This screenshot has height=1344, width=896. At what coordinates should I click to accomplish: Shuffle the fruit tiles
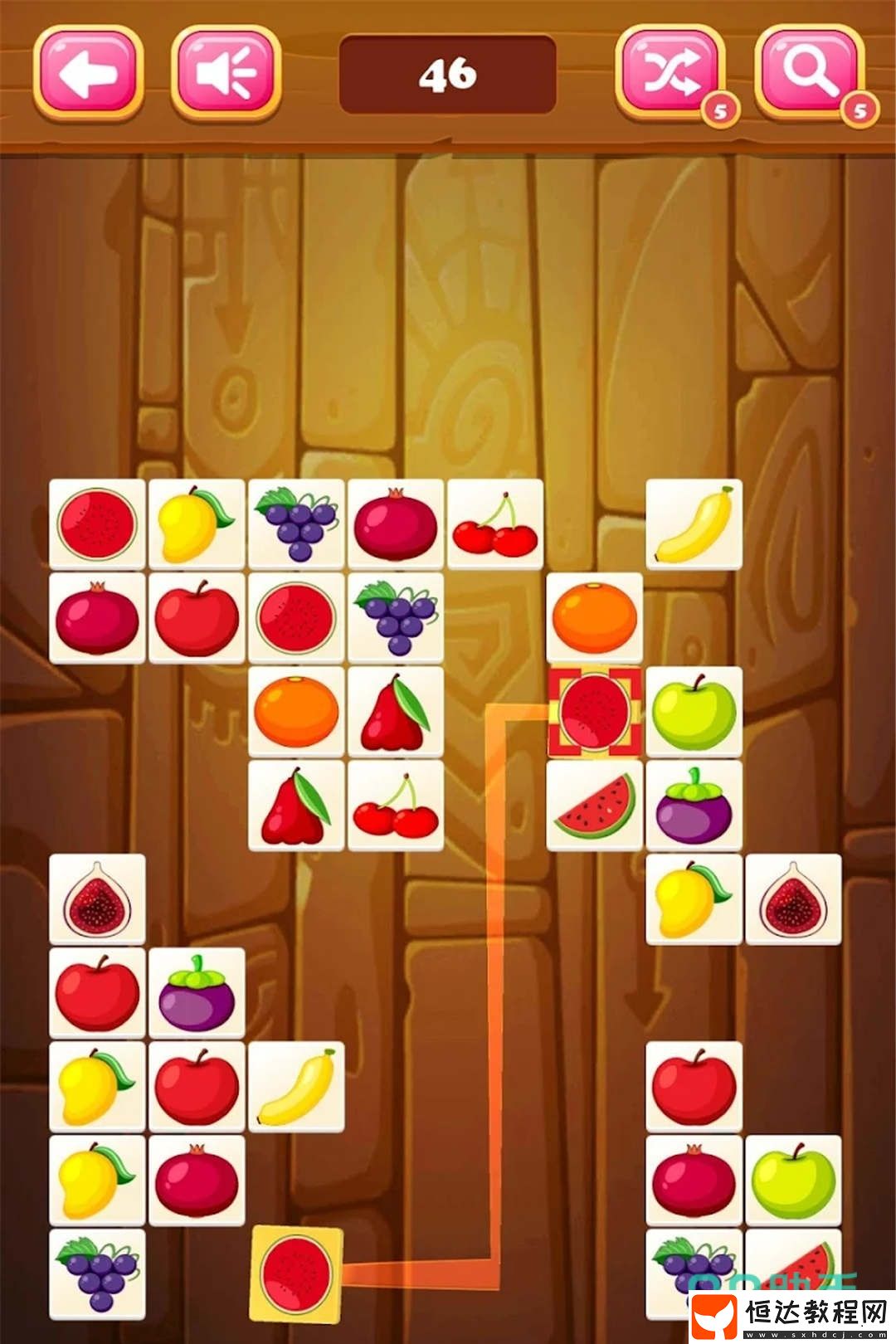tap(670, 72)
